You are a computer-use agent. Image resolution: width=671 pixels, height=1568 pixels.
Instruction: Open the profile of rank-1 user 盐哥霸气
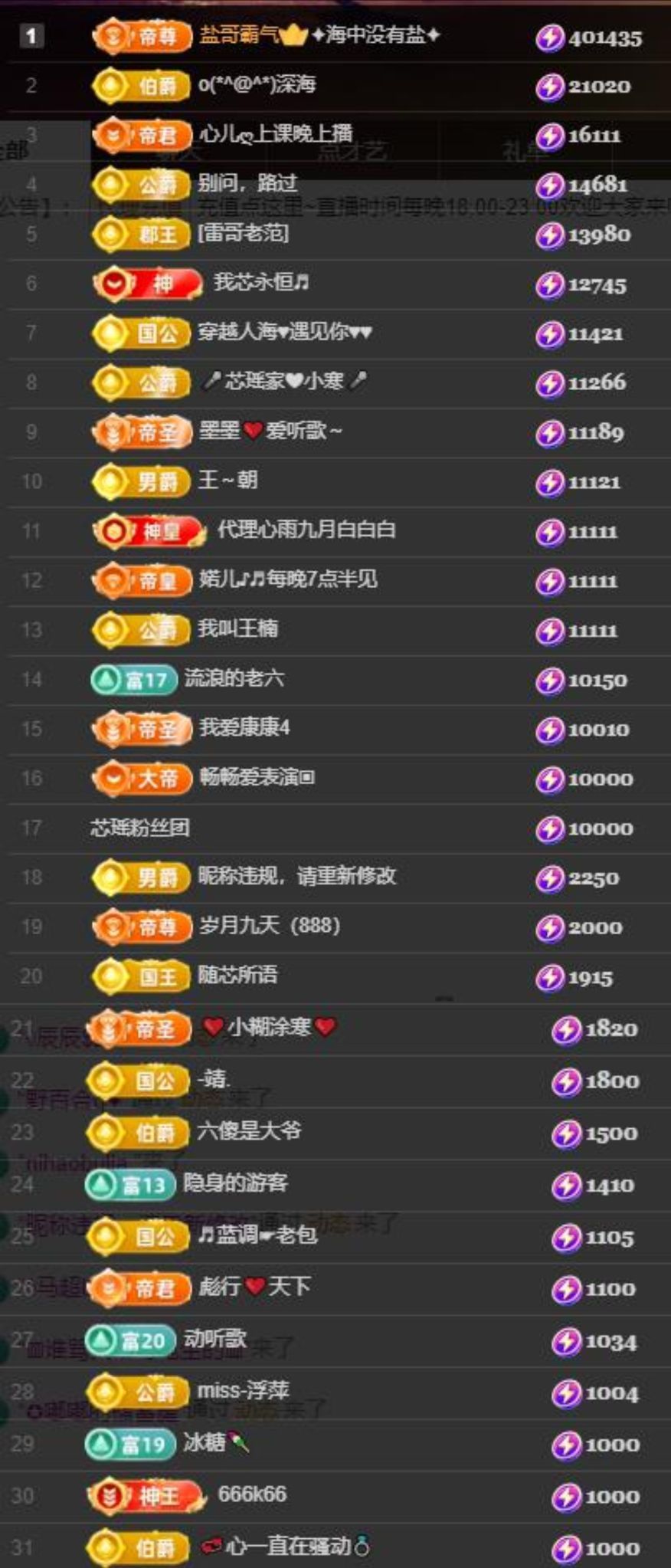(319, 35)
